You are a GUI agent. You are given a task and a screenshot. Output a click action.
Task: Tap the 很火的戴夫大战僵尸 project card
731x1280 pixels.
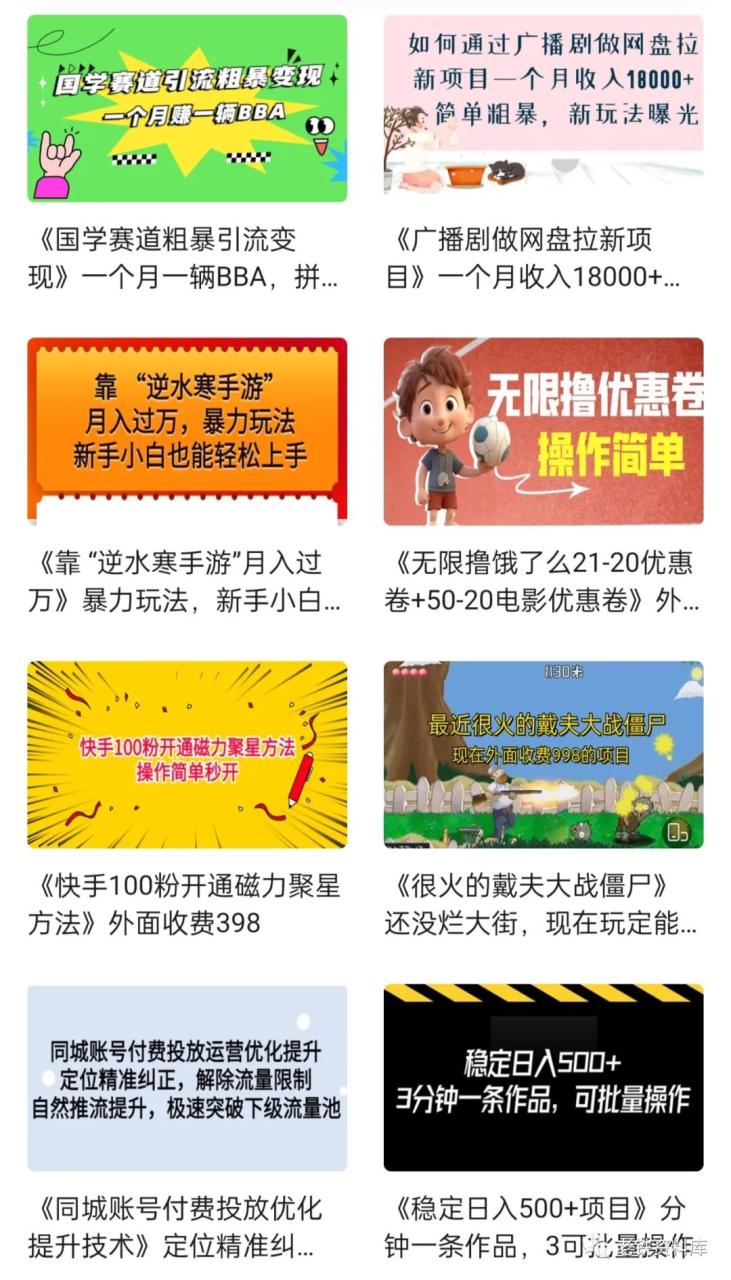(x=543, y=755)
